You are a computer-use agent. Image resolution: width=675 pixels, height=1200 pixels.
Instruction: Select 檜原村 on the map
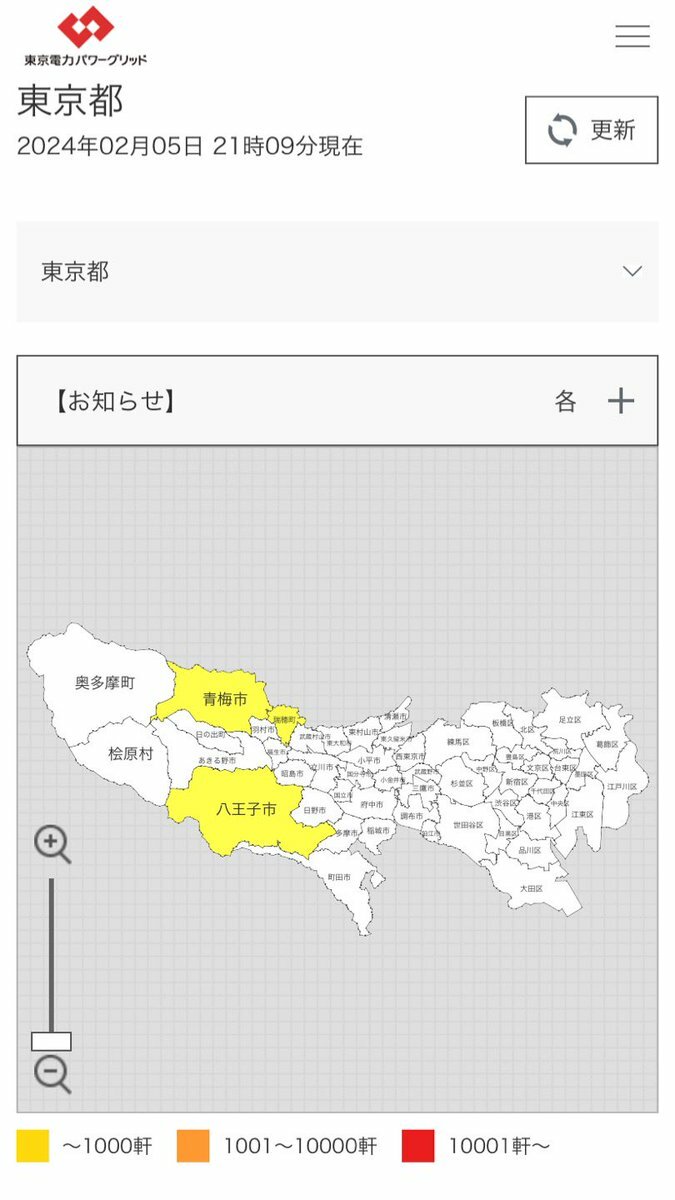[x=130, y=754]
